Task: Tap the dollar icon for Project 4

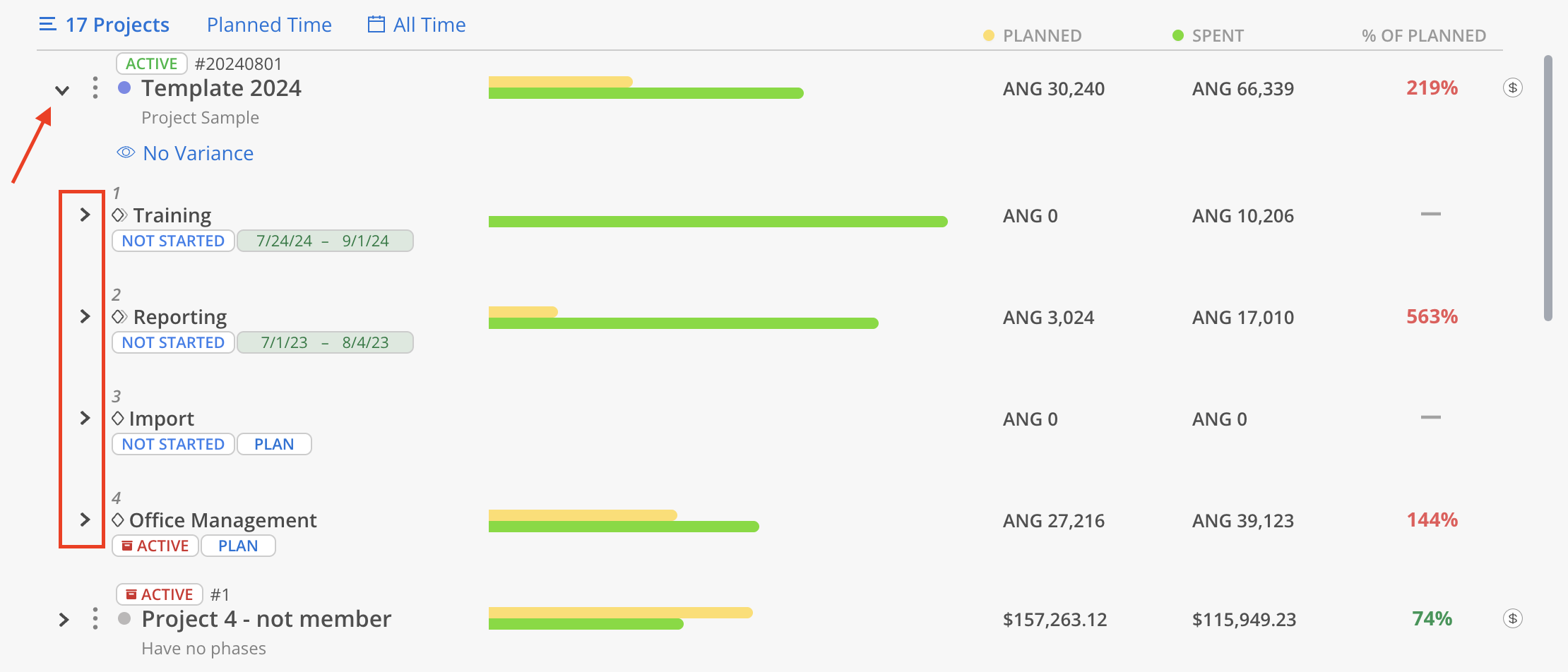Action: [x=1512, y=619]
